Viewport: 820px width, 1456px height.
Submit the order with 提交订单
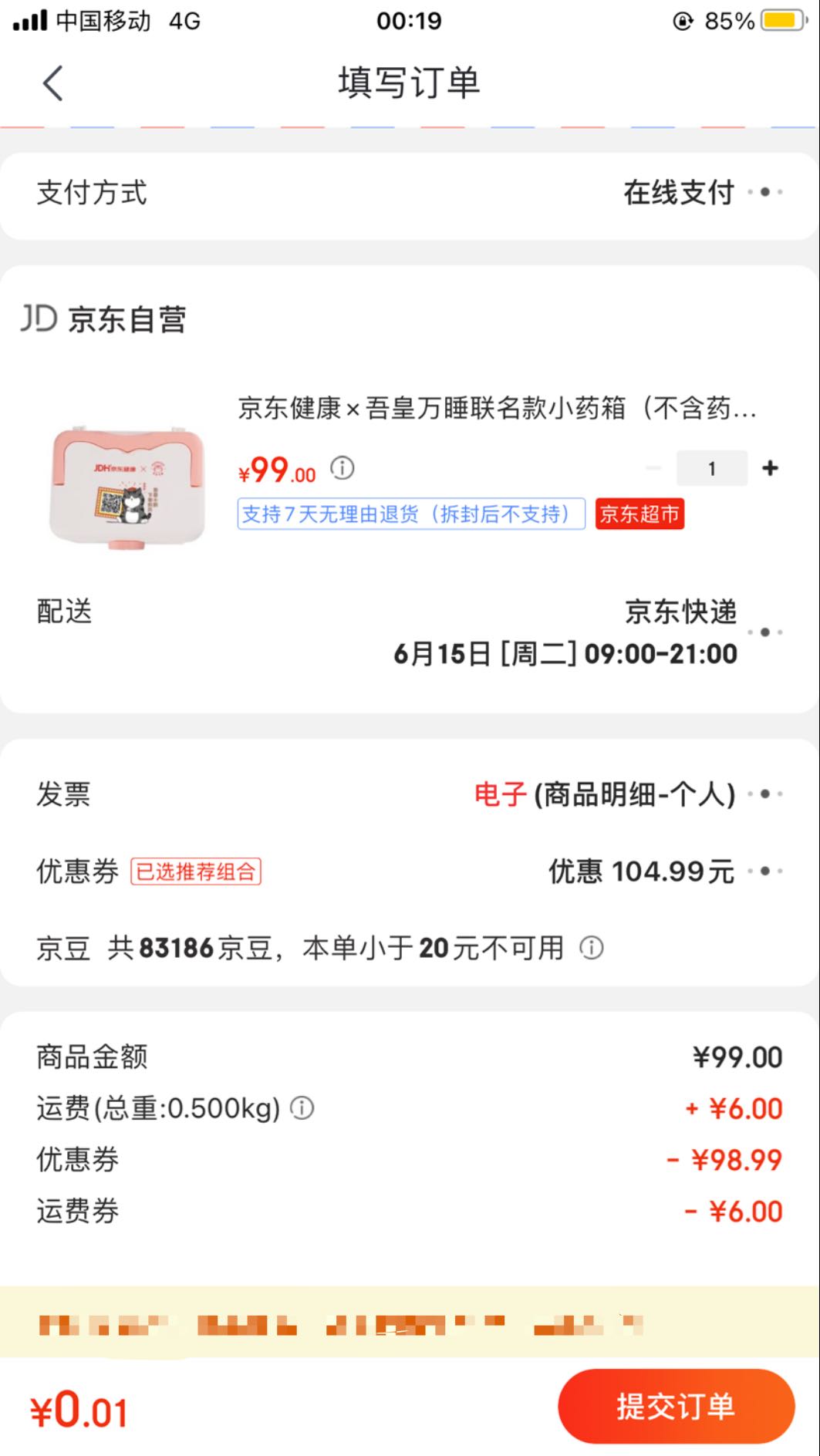pyautogui.click(x=676, y=1407)
